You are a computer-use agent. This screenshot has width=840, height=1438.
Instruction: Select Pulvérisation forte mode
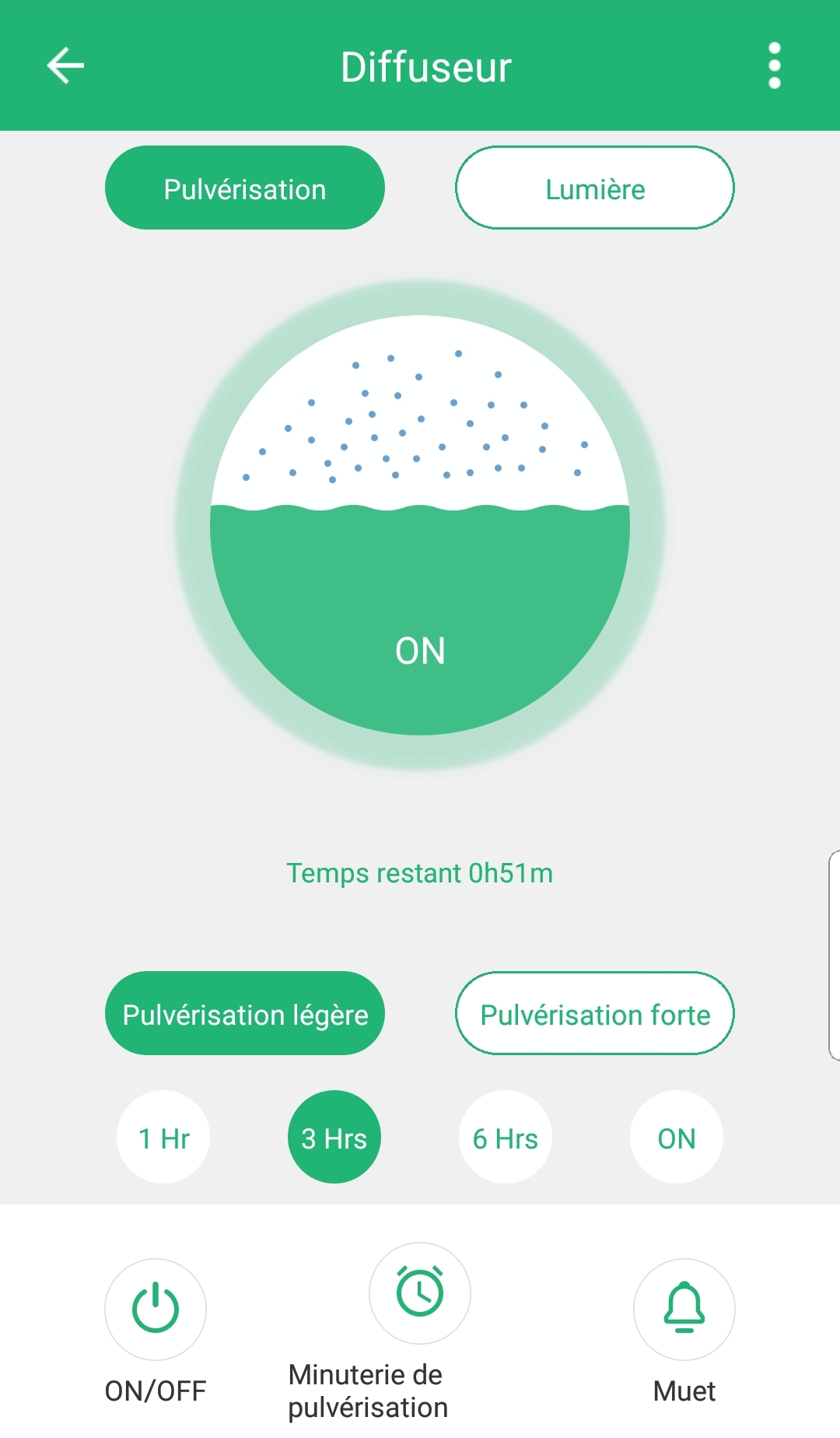[595, 1013]
